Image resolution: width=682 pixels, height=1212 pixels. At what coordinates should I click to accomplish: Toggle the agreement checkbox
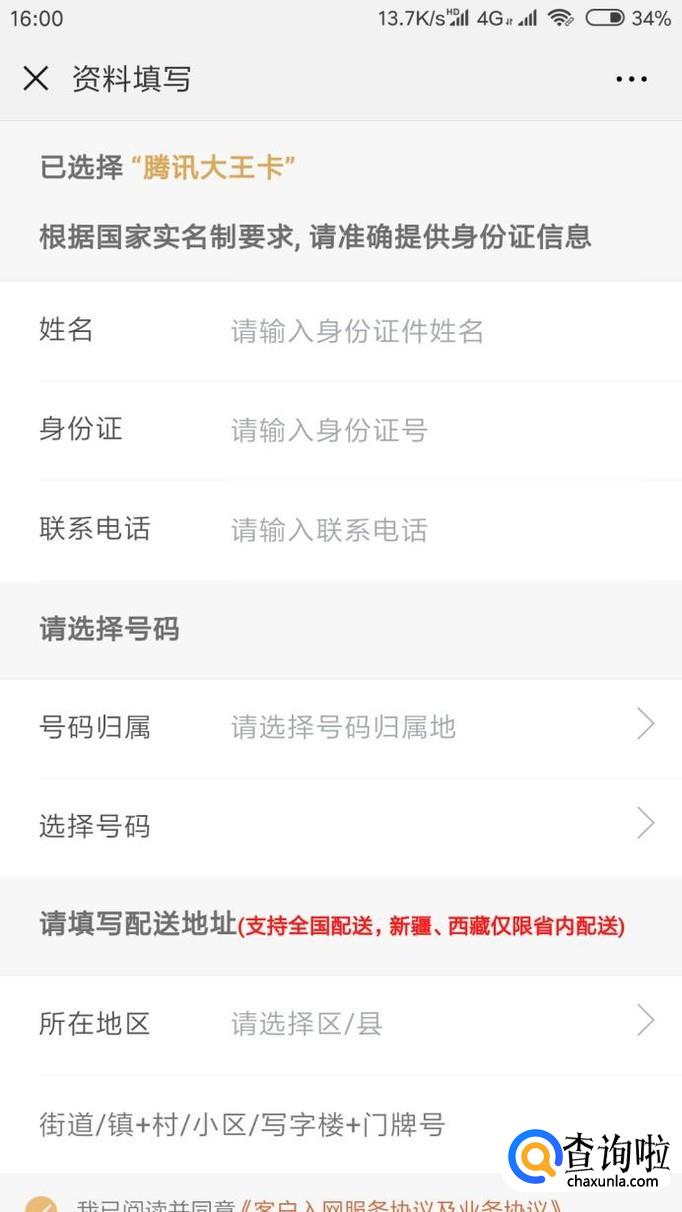point(41,1204)
